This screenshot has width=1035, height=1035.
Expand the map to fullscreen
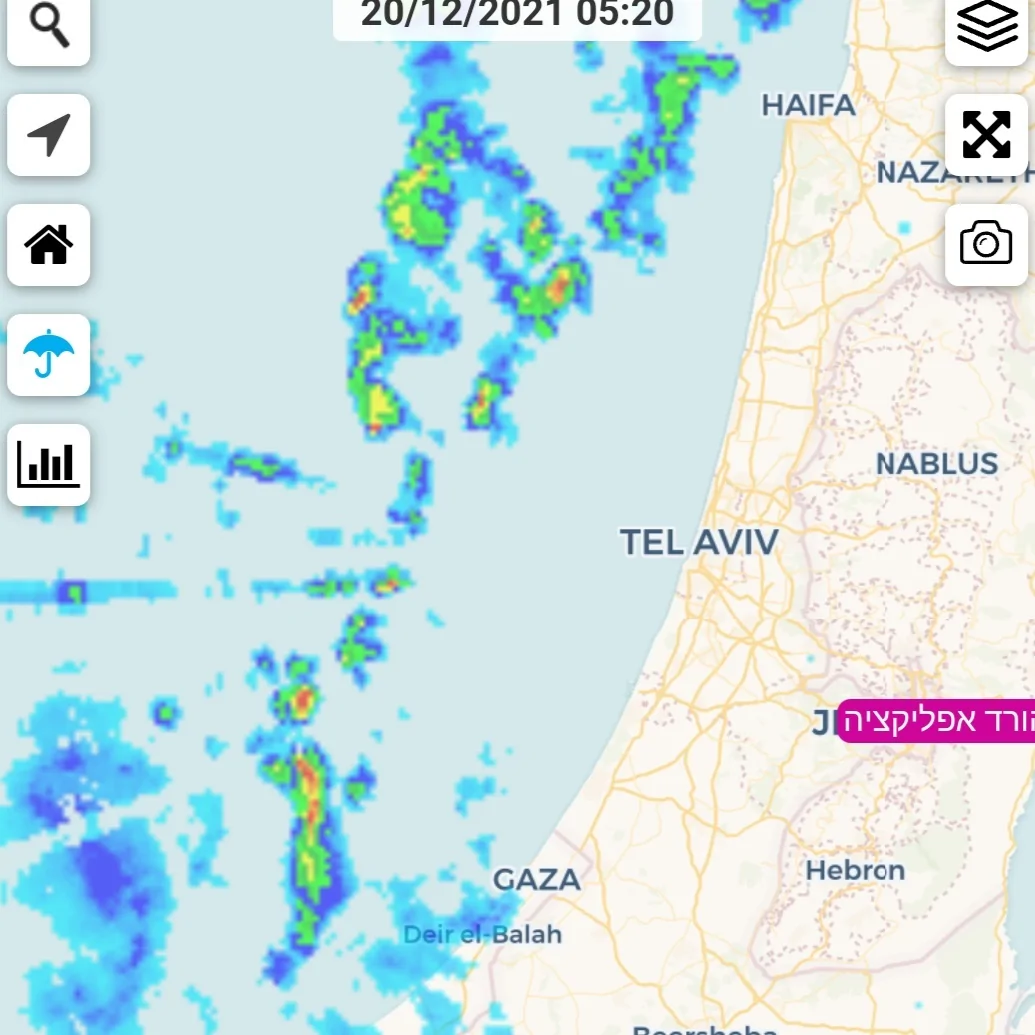(986, 135)
